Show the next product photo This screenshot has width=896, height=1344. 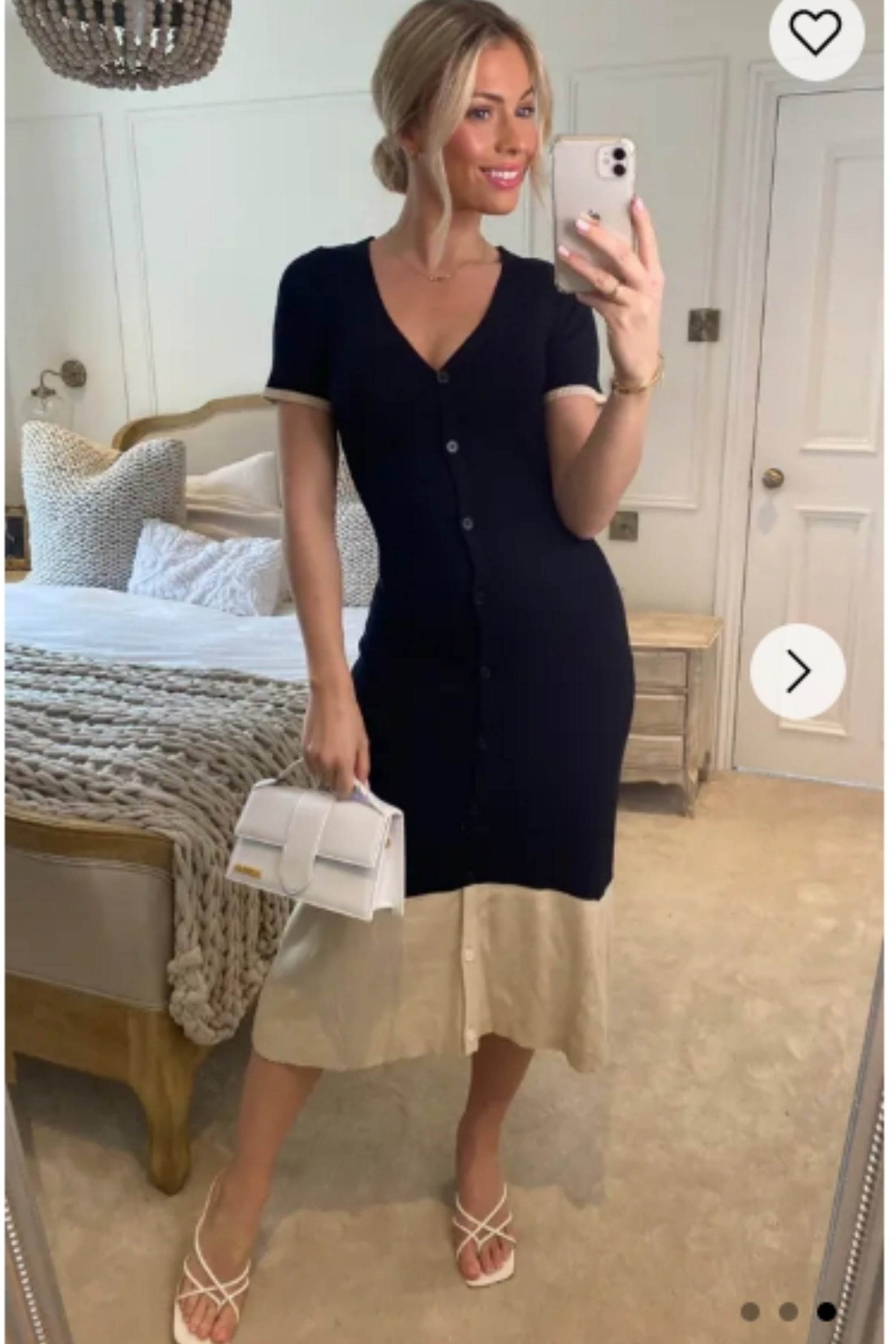798,671
